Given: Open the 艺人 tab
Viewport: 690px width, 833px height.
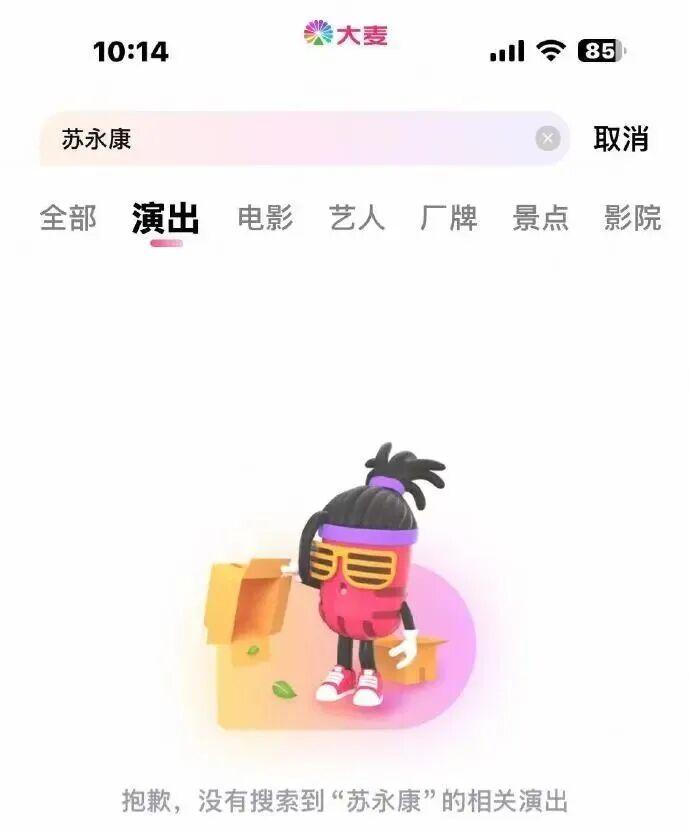Looking at the screenshot, I should coord(357,218).
